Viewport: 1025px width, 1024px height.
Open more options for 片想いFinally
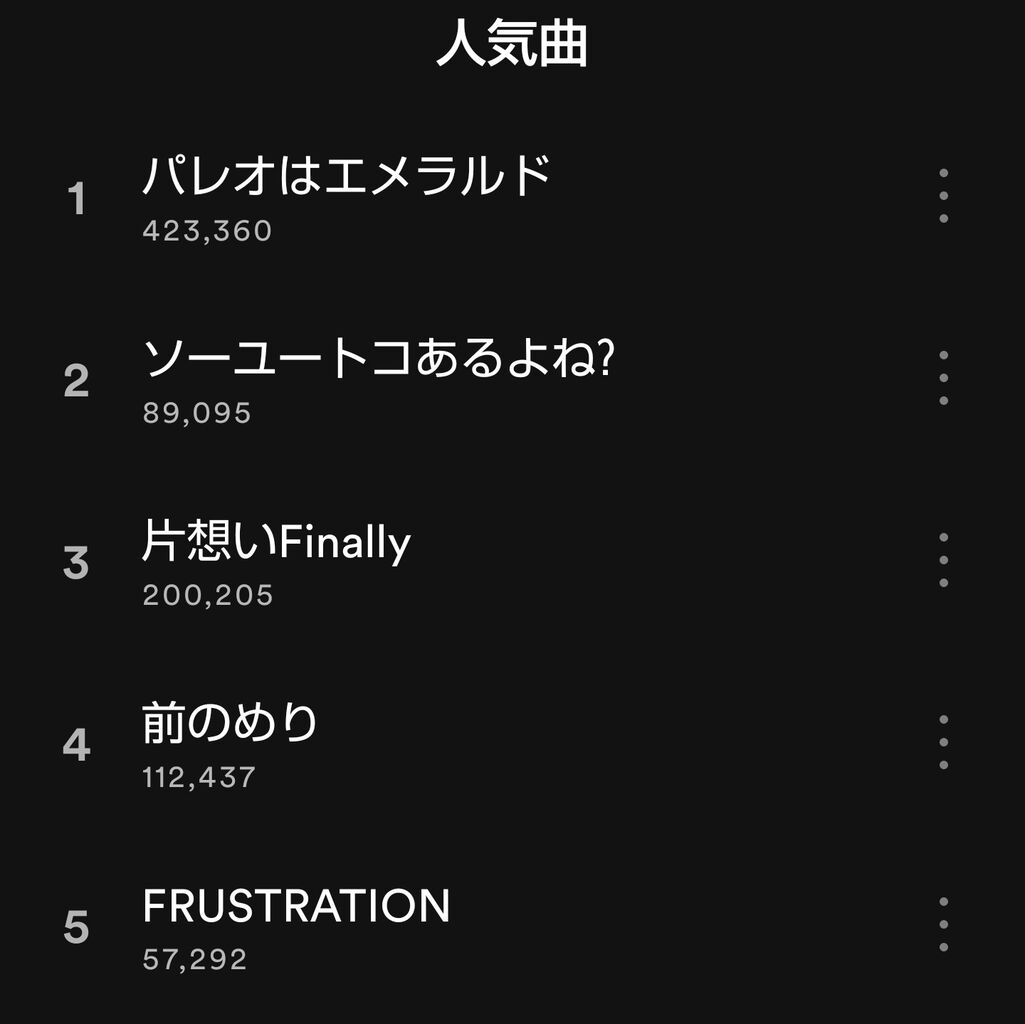click(x=943, y=560)
